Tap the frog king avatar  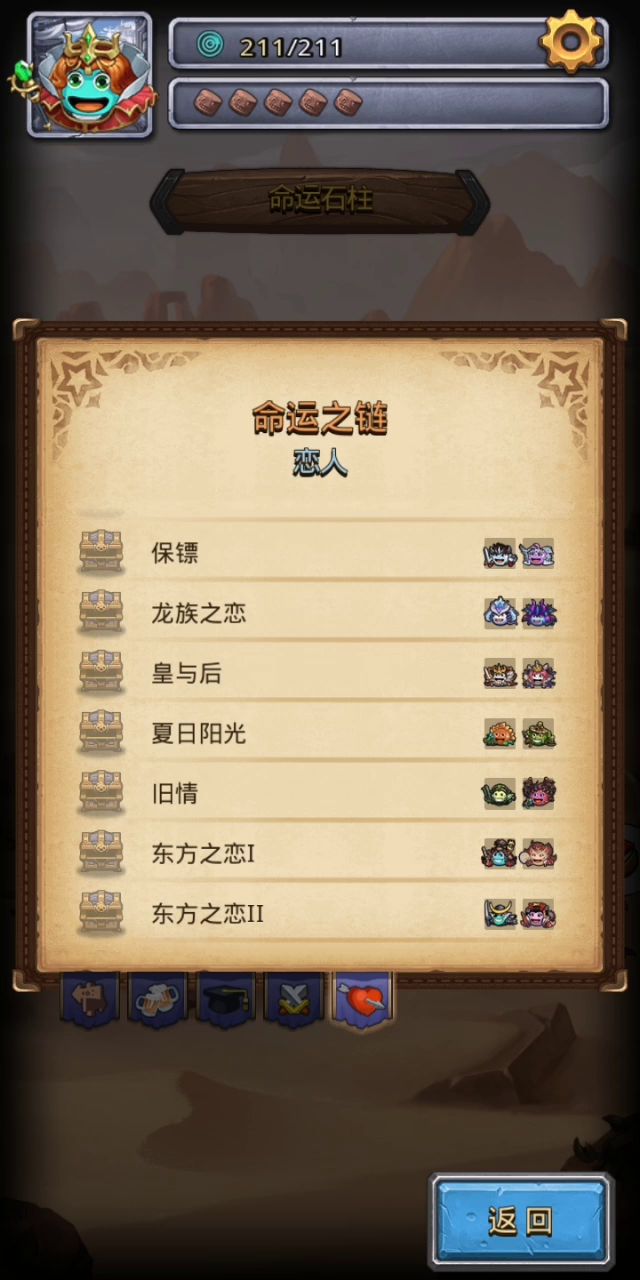click(90, 75)
